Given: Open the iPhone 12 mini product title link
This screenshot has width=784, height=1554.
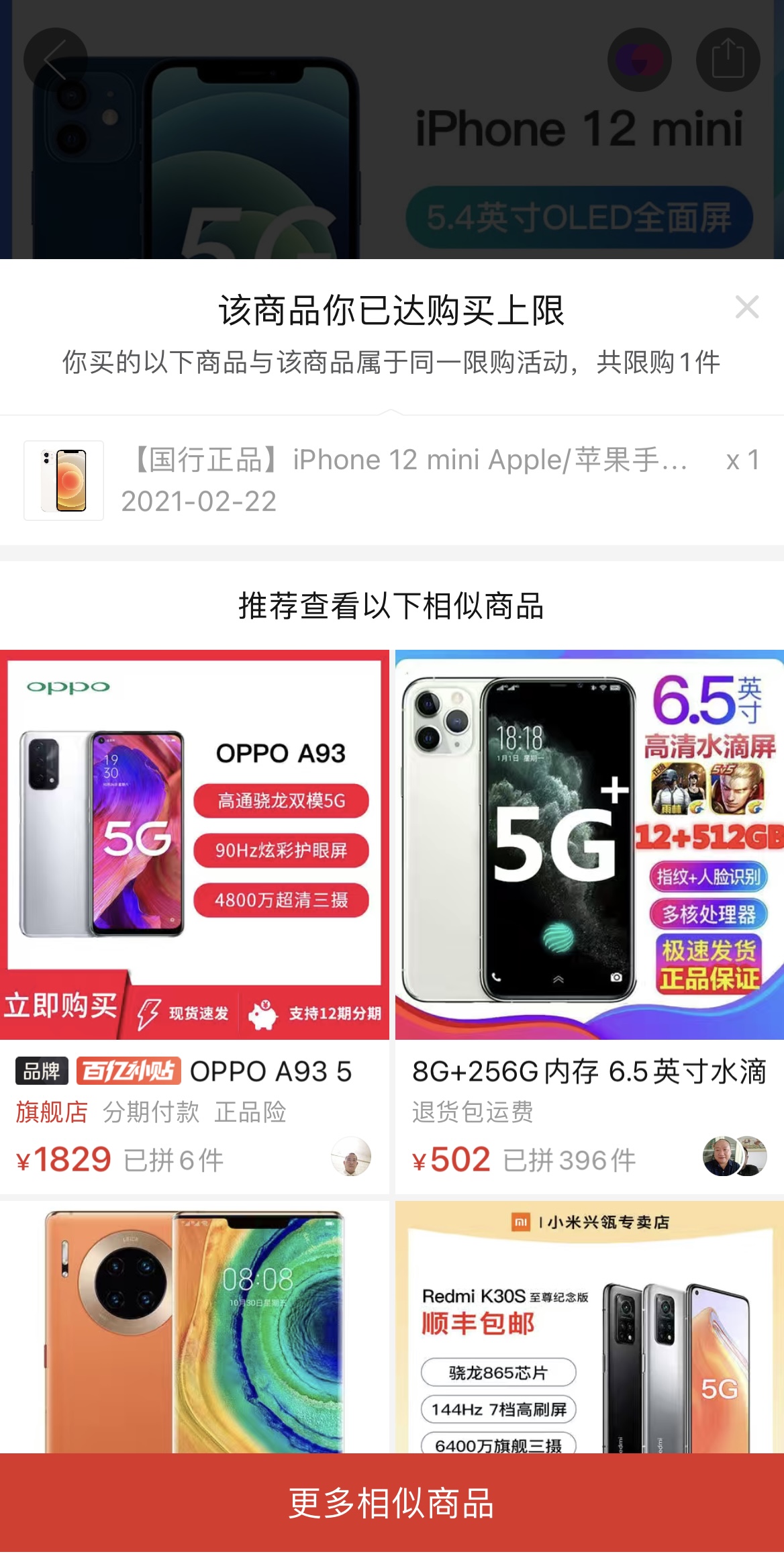Looking at the screenshot, I should (403, 459).
